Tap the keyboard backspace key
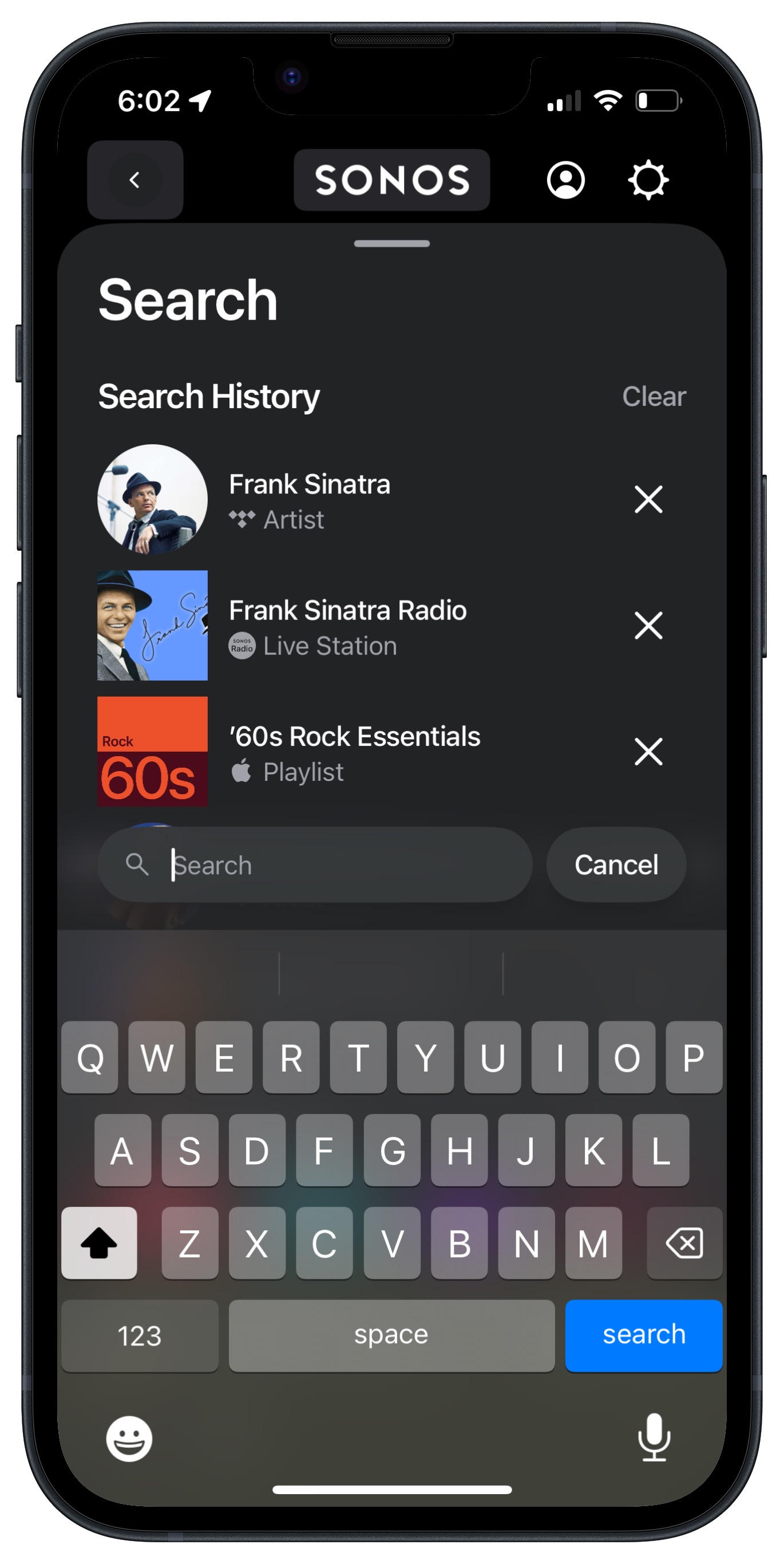 [x=684, y=1243]
